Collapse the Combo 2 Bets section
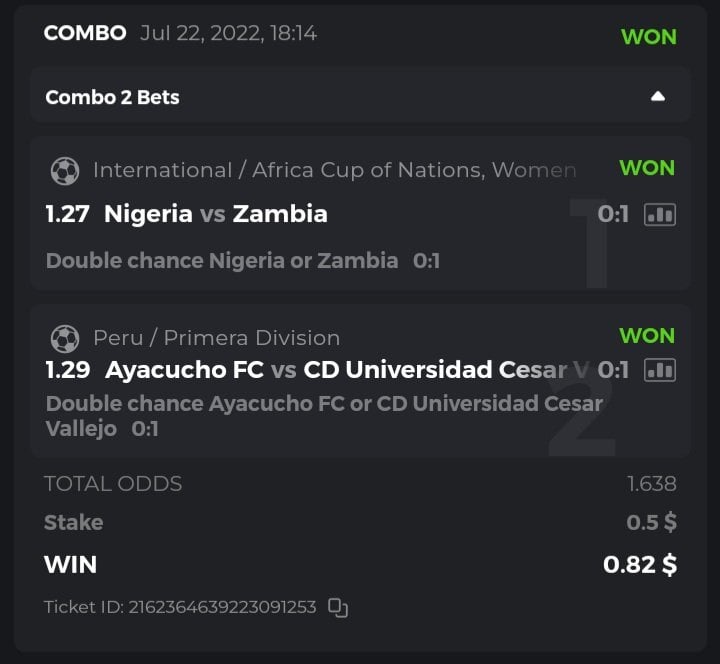 657,97
